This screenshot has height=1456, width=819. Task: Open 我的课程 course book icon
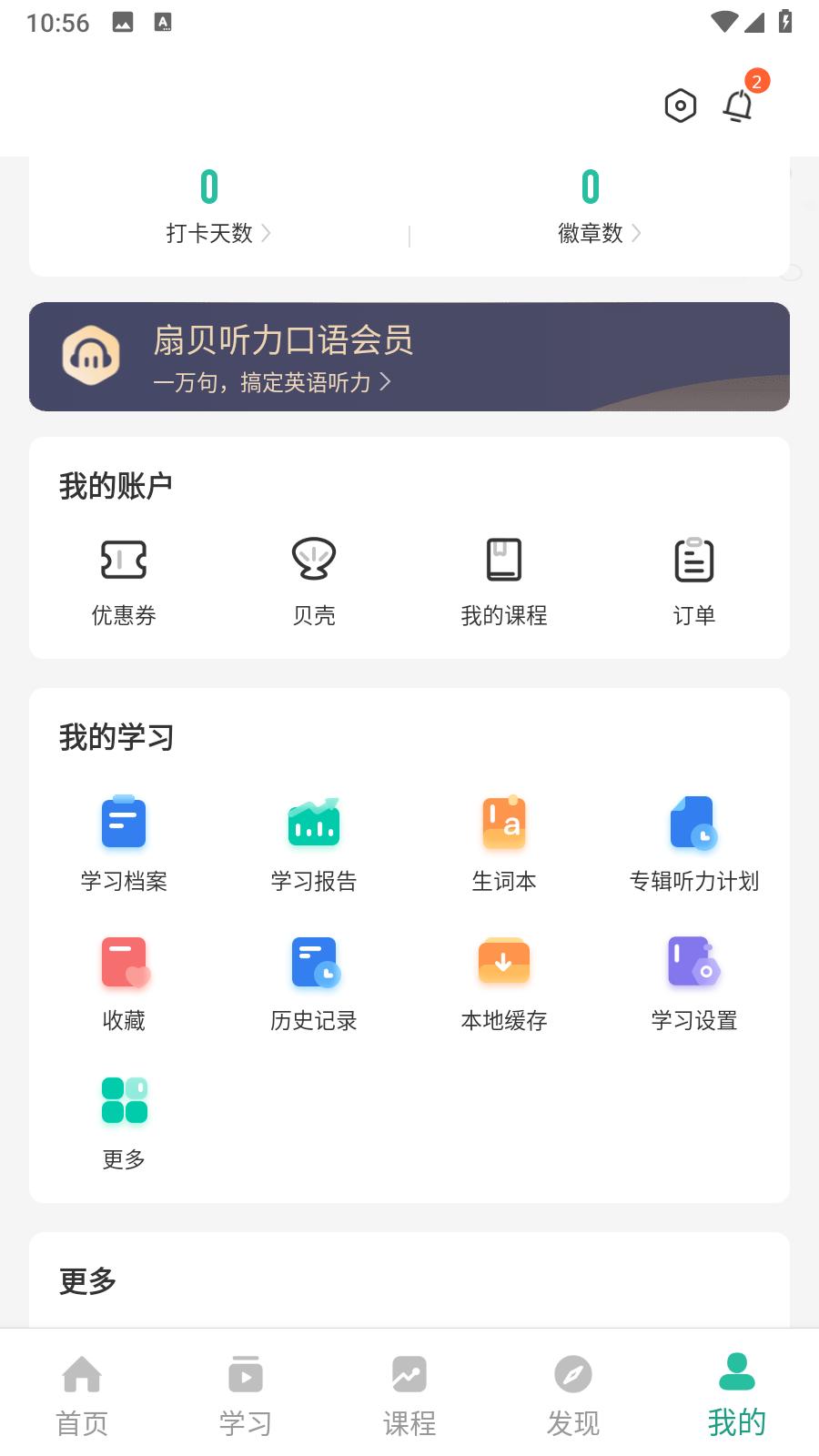click(x=504, y=559)
